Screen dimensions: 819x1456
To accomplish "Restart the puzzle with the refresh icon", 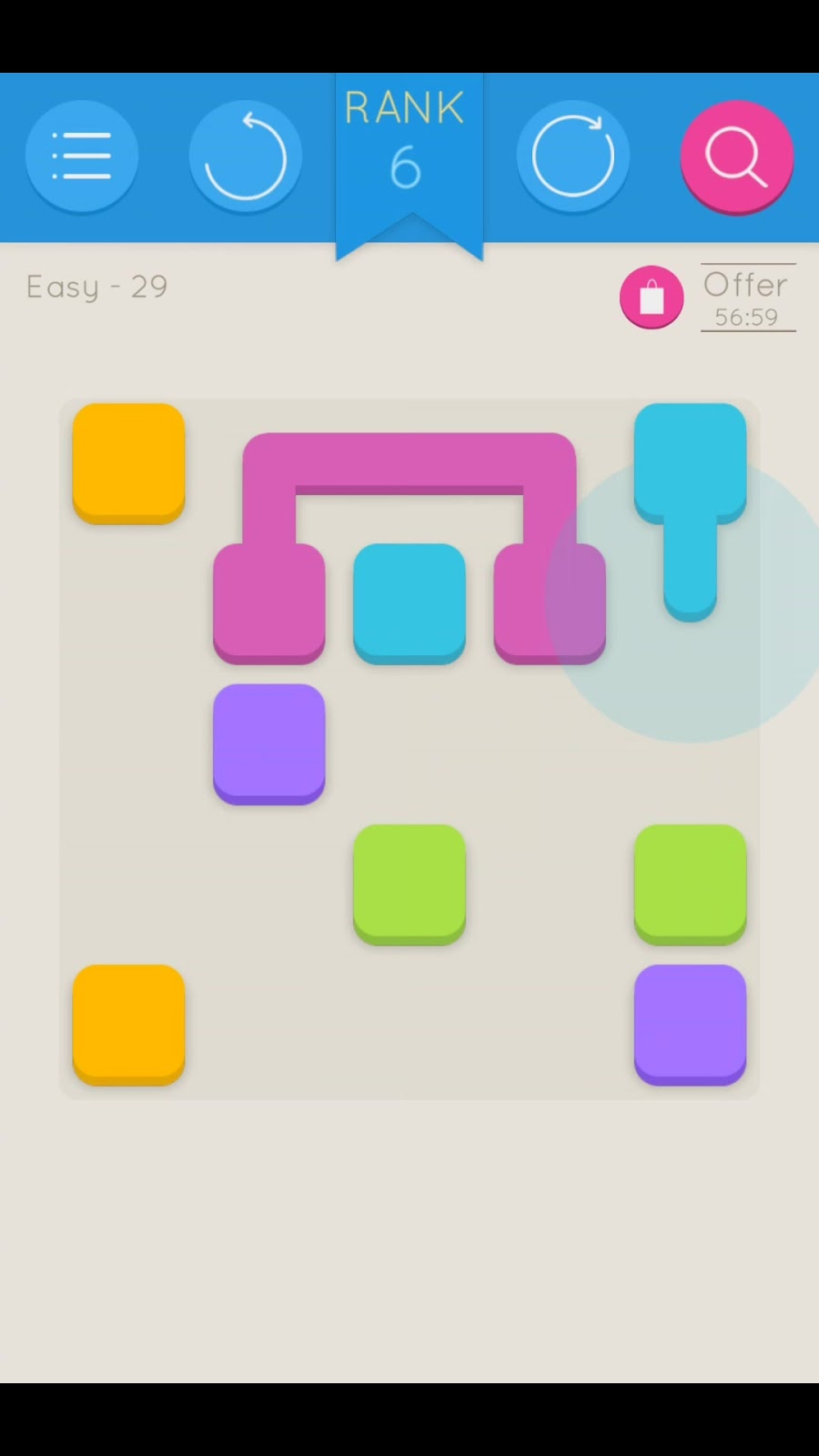I will coord(572,157).
